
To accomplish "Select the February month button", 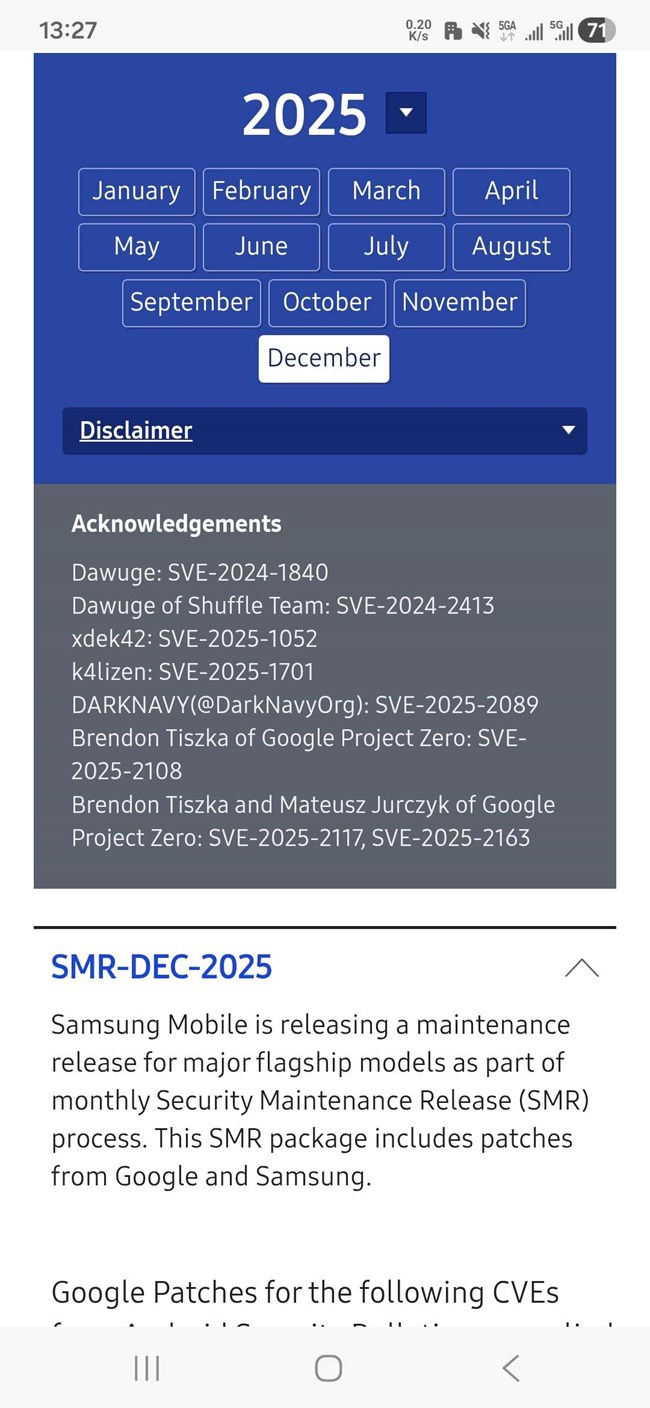I will [x=261, y=191].
